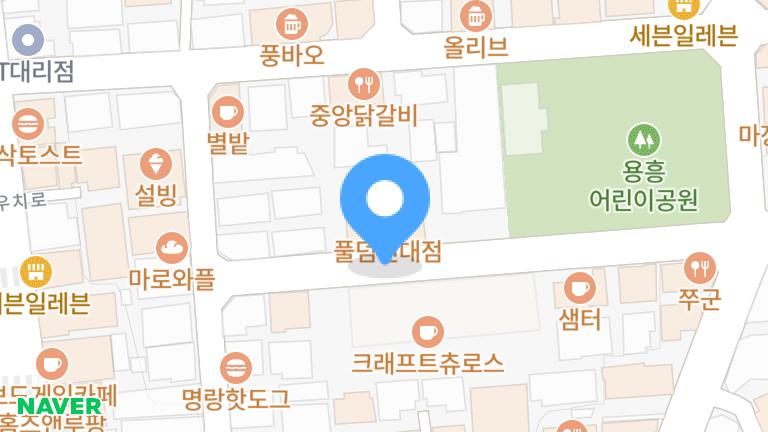Screen dimensions: 768x432
Task: Select the 올리브 pub marker
Action: (x=476, y=15)
